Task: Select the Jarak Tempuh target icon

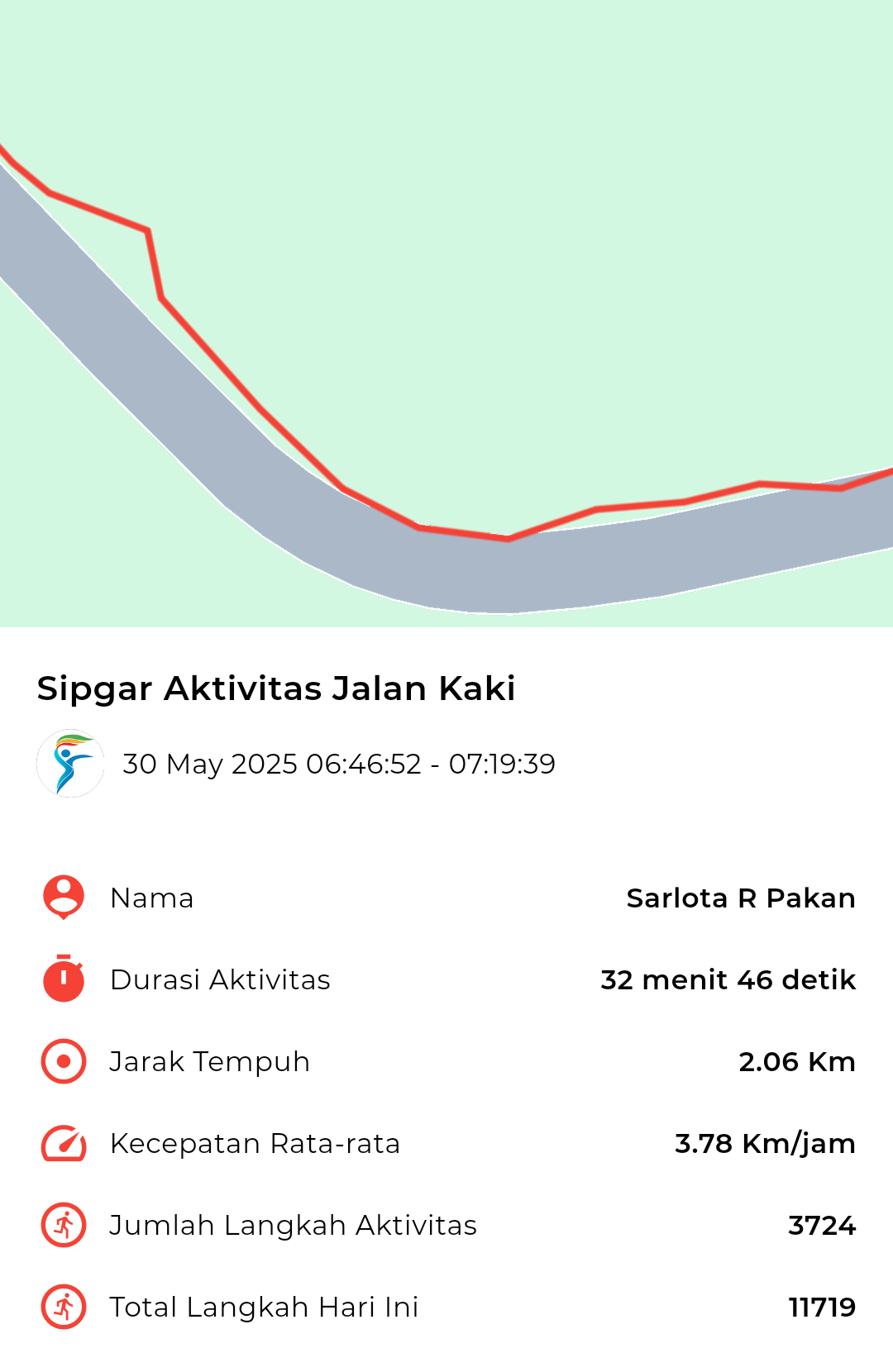Action: coord(62,1061)
